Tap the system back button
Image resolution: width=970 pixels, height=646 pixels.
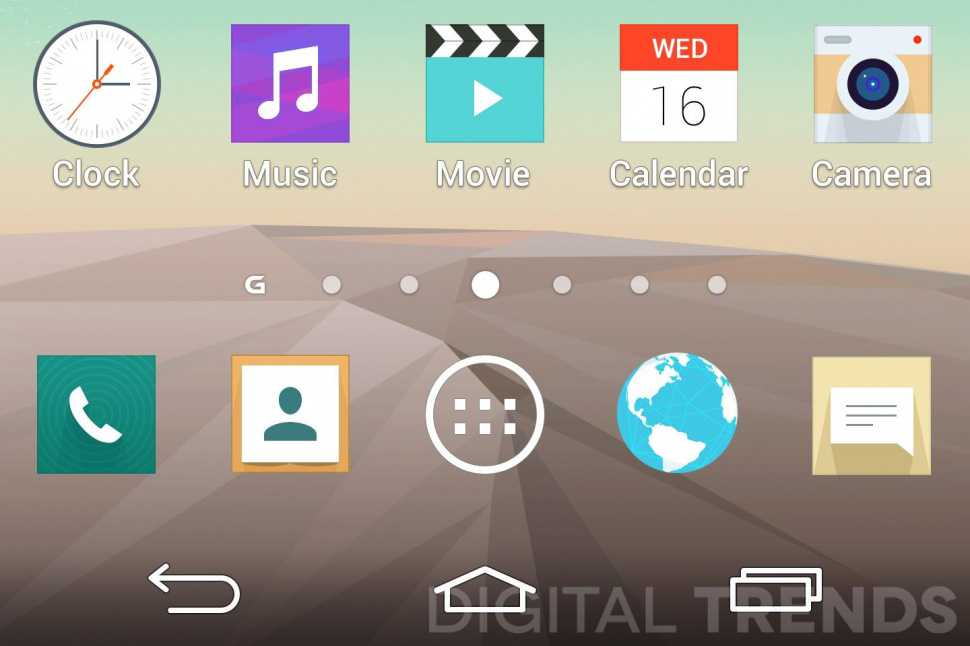(x=195, y=588)
